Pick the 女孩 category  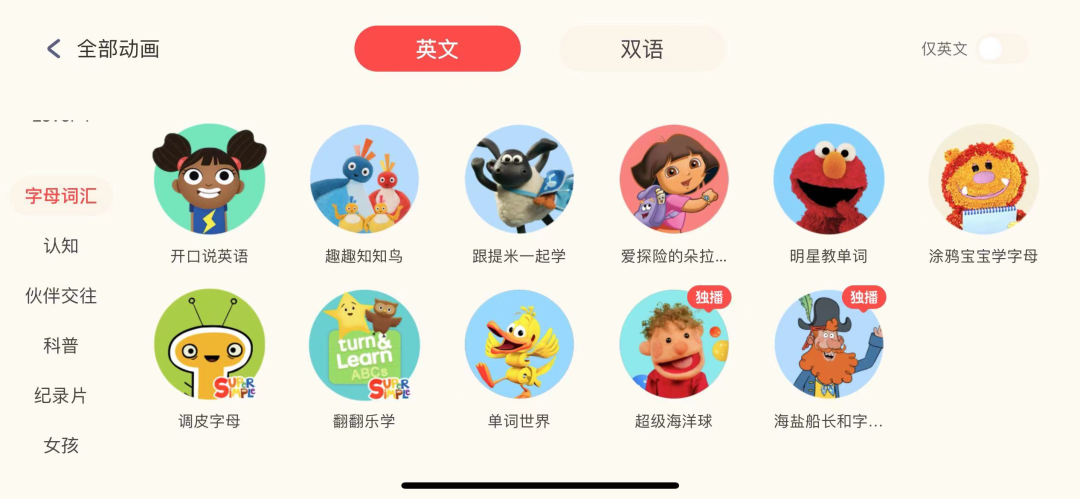(x=61, y=446)
